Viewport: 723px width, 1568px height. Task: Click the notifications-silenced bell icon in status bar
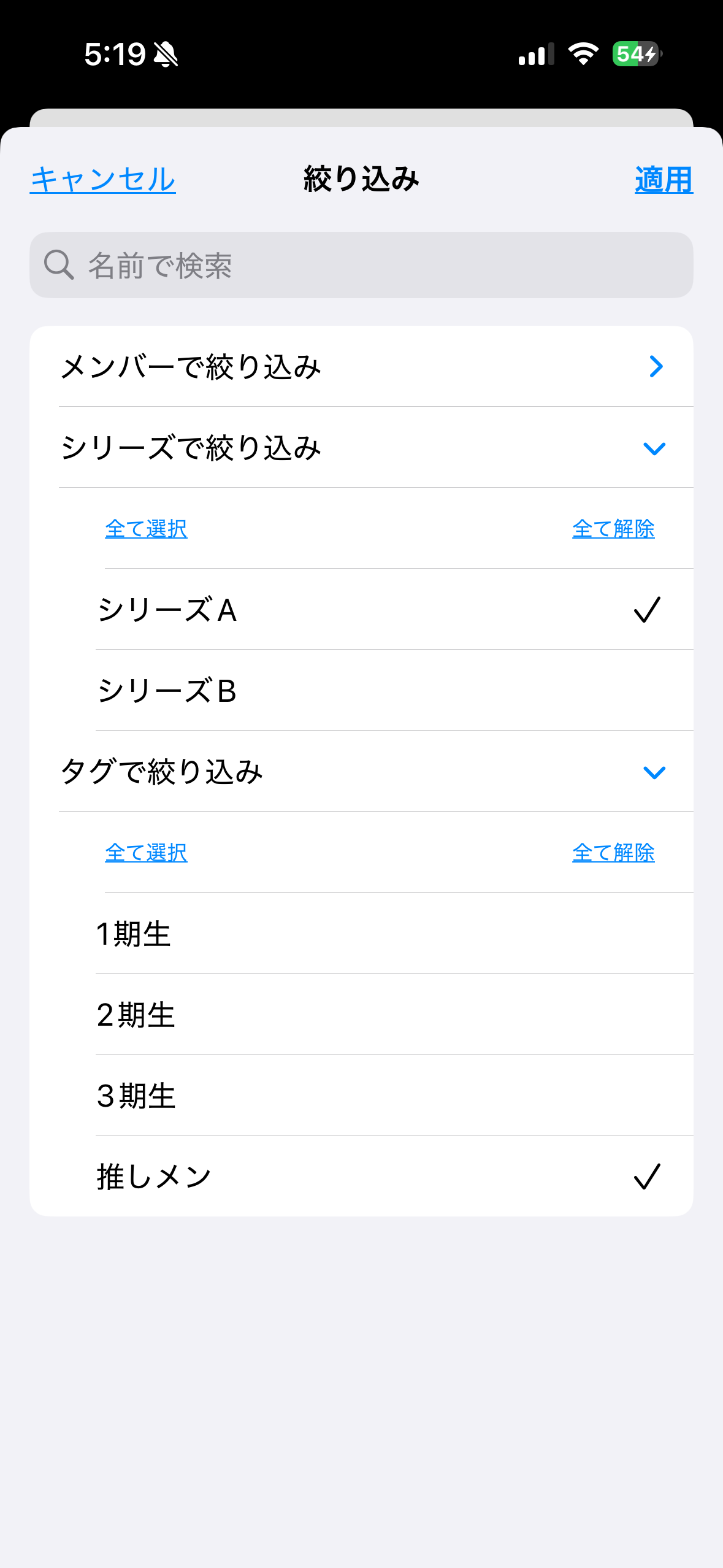click(166, 55)
